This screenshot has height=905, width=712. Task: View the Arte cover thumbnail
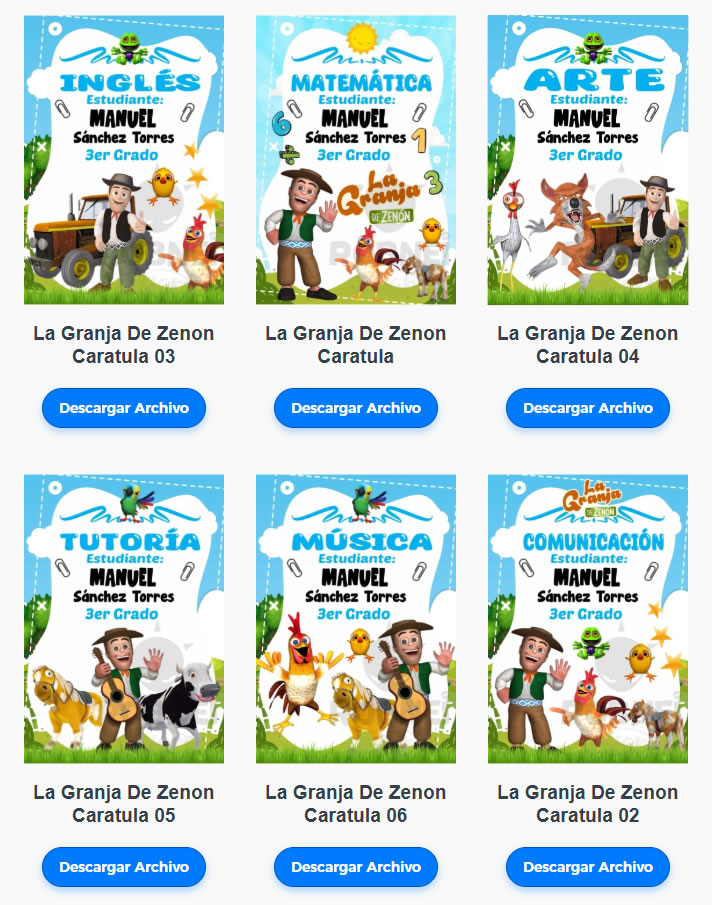[x=588, y=160]
